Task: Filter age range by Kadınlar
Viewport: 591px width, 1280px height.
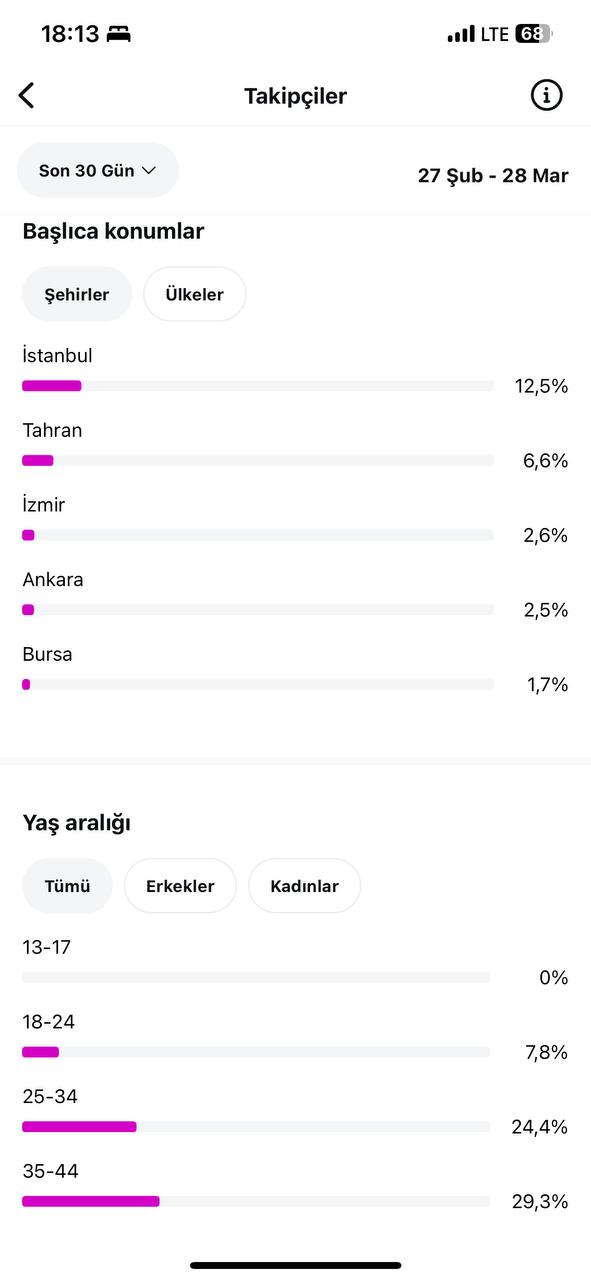Action: [x=304, y=886]
